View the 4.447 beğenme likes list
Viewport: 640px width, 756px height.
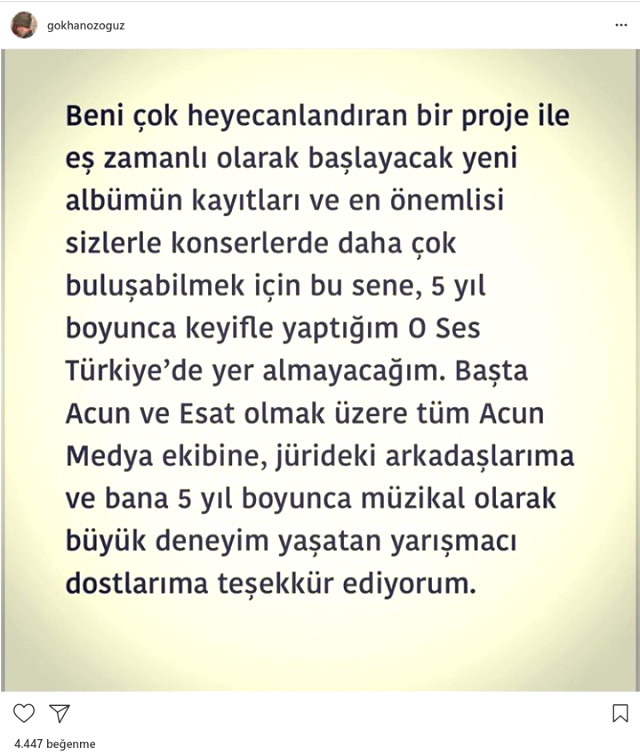[40, 744]
